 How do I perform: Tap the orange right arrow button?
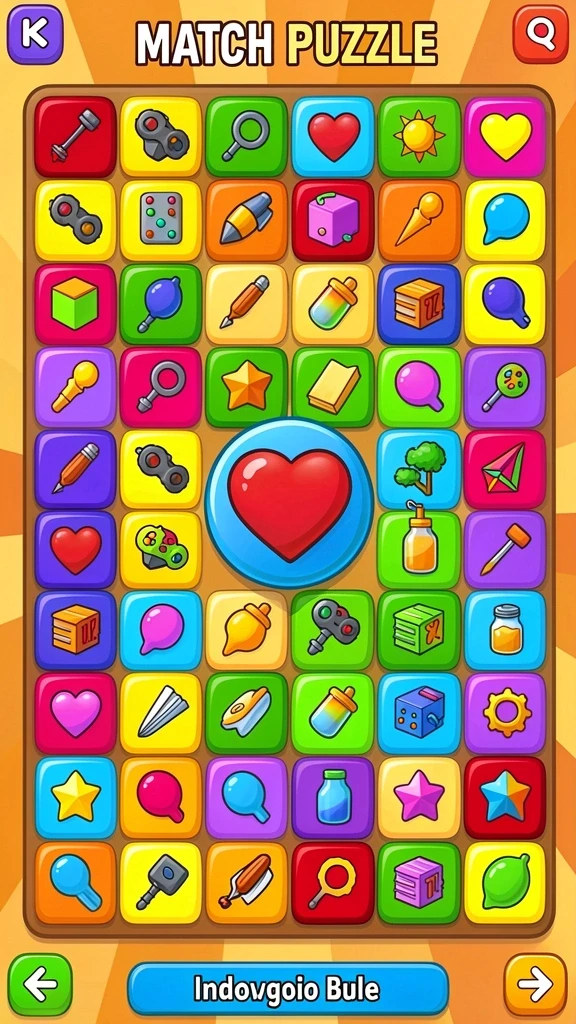coord(536,984)
